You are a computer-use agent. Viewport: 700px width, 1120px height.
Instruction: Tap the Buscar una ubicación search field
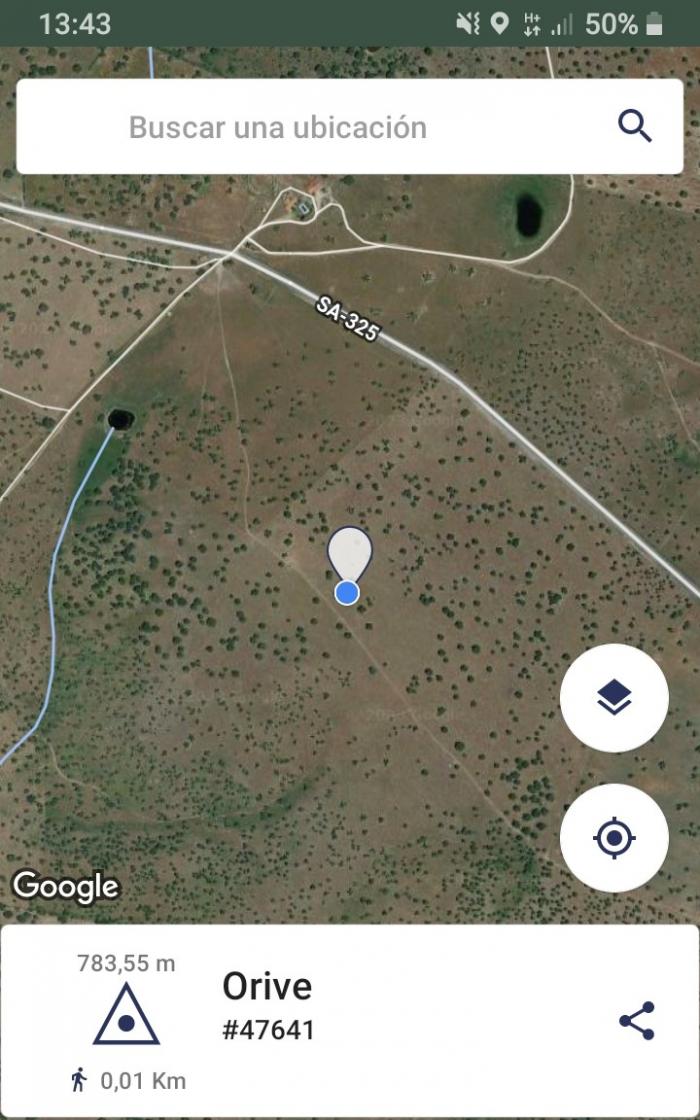[349, 126]
